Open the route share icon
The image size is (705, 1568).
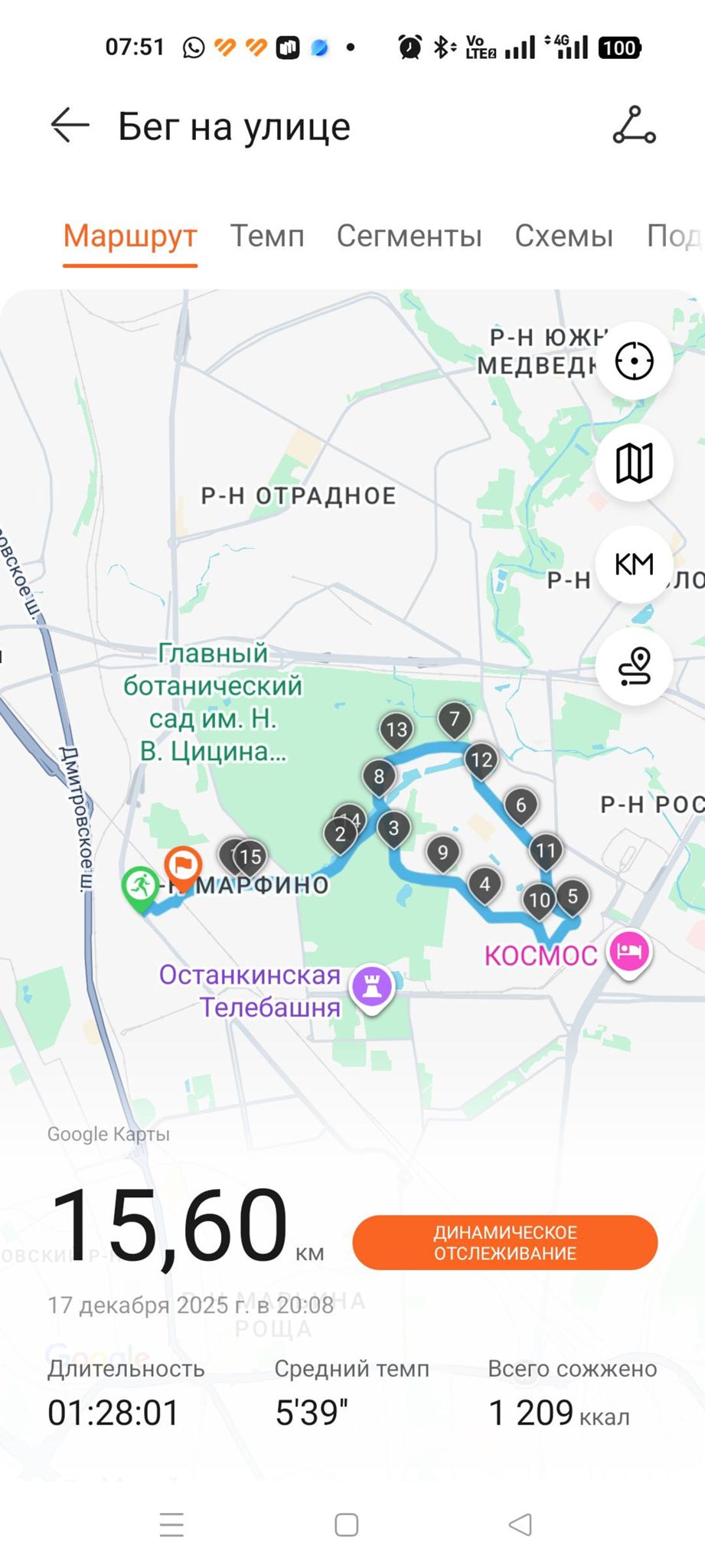click(x=634, y=126)
